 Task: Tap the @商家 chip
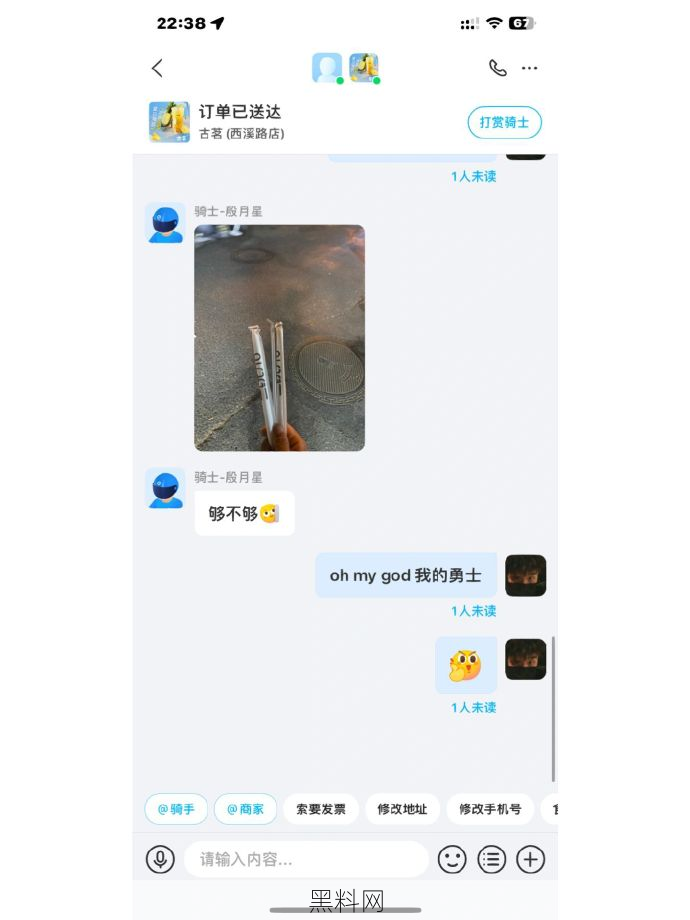[x=245, y=809]
